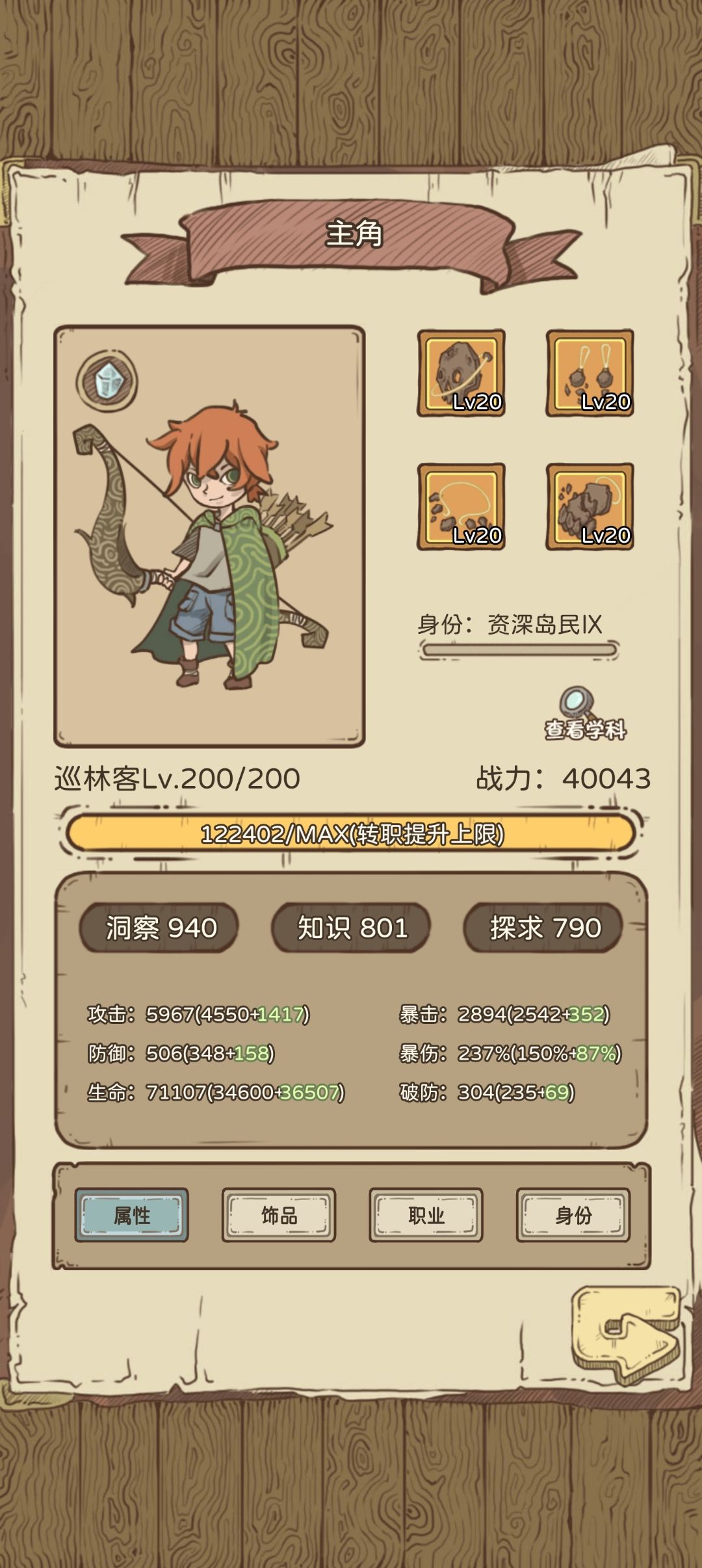Tap the 知识 801 stat pill

(351, 928)
